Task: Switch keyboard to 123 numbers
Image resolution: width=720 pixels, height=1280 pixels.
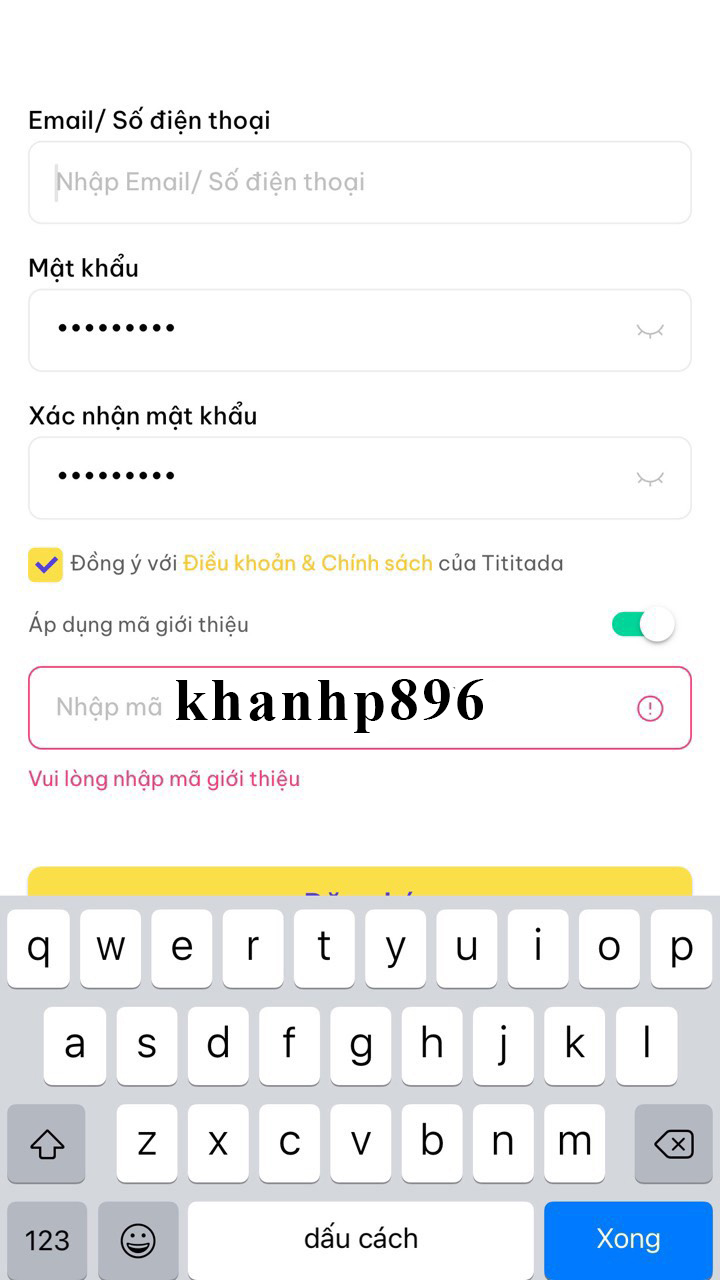Action: [x=47, y=1240]
